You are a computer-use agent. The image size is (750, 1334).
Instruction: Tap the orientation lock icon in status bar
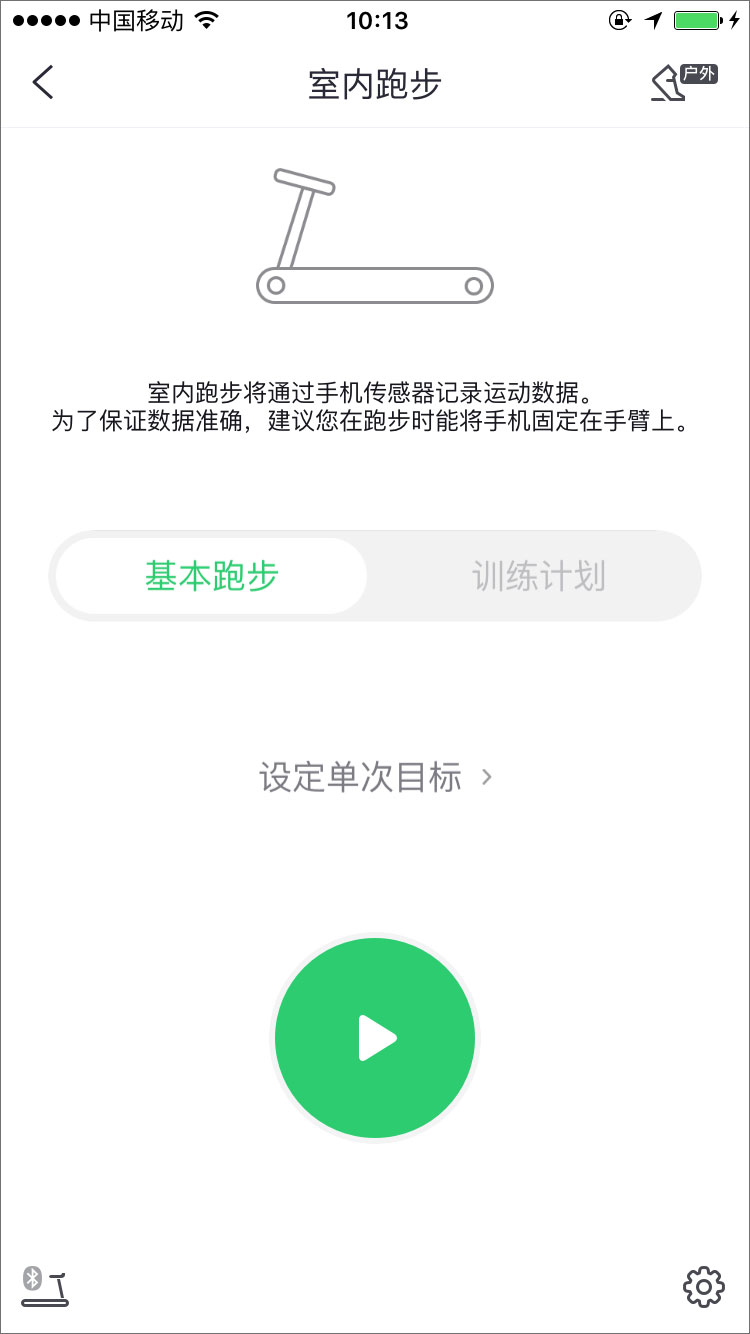(619, 18)
